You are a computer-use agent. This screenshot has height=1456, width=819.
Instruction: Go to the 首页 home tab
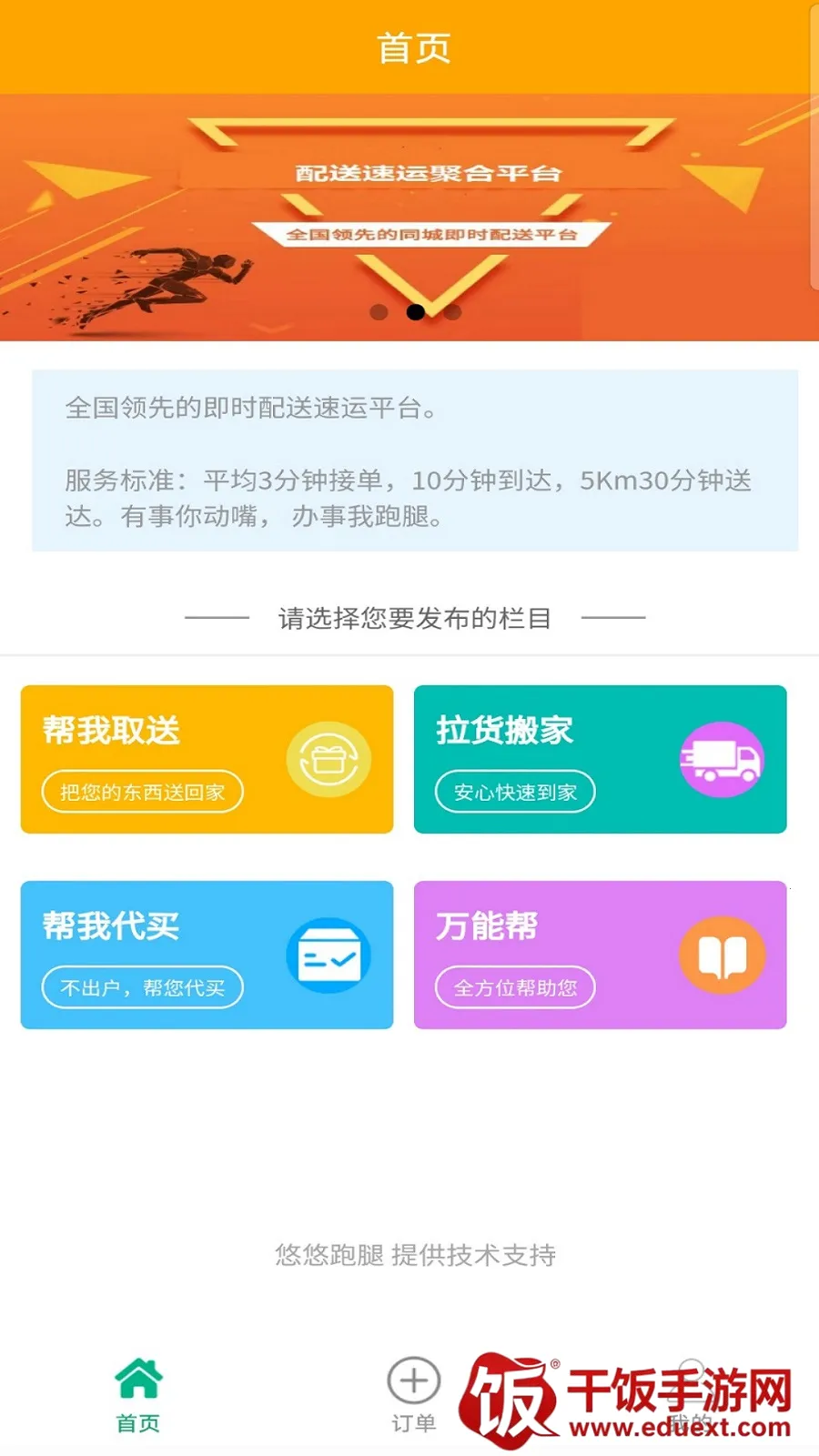click(138, 1395)
